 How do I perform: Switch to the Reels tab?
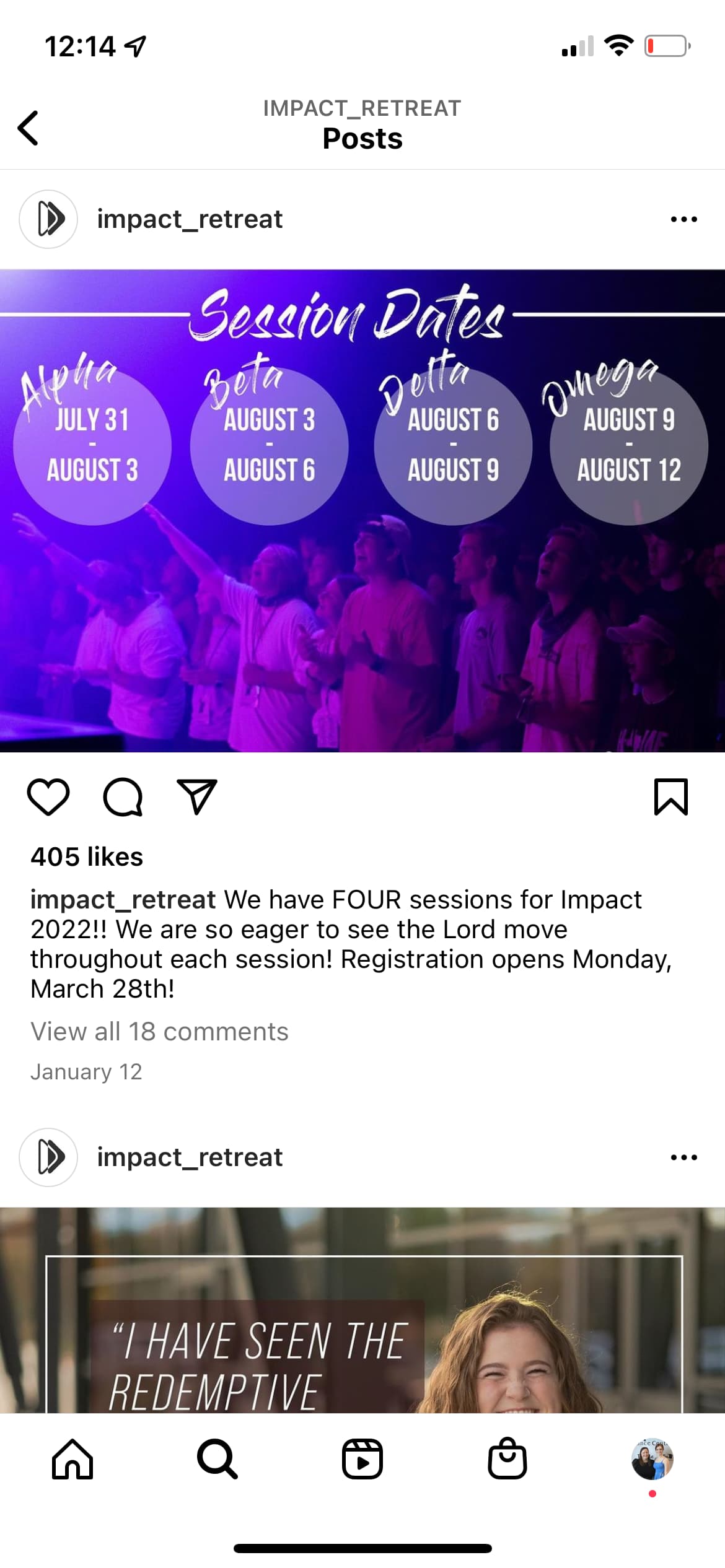[x=362, y=1459]
